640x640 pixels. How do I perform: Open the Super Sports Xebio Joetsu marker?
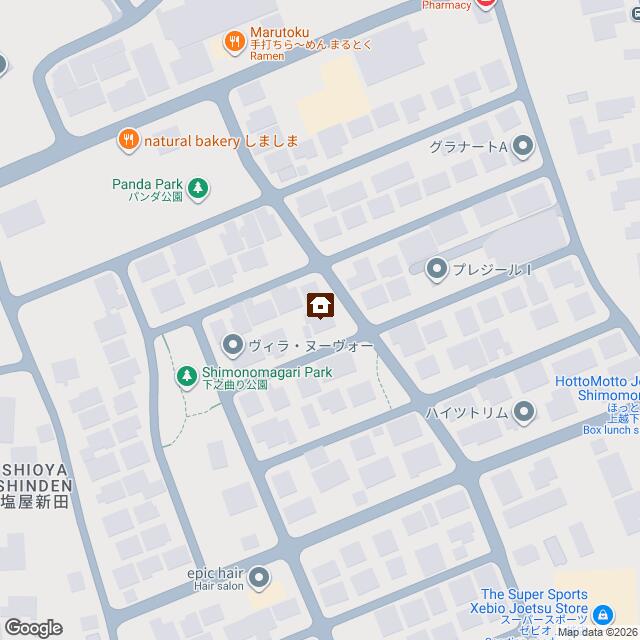[x=602, y=613]
